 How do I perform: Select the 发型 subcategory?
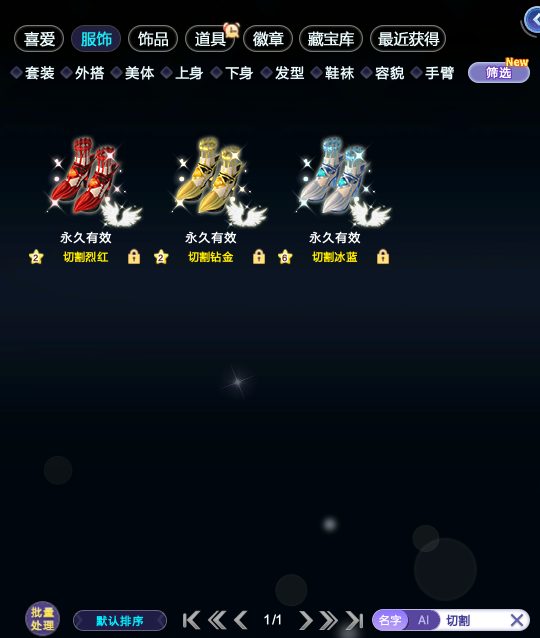coord(283,73)
